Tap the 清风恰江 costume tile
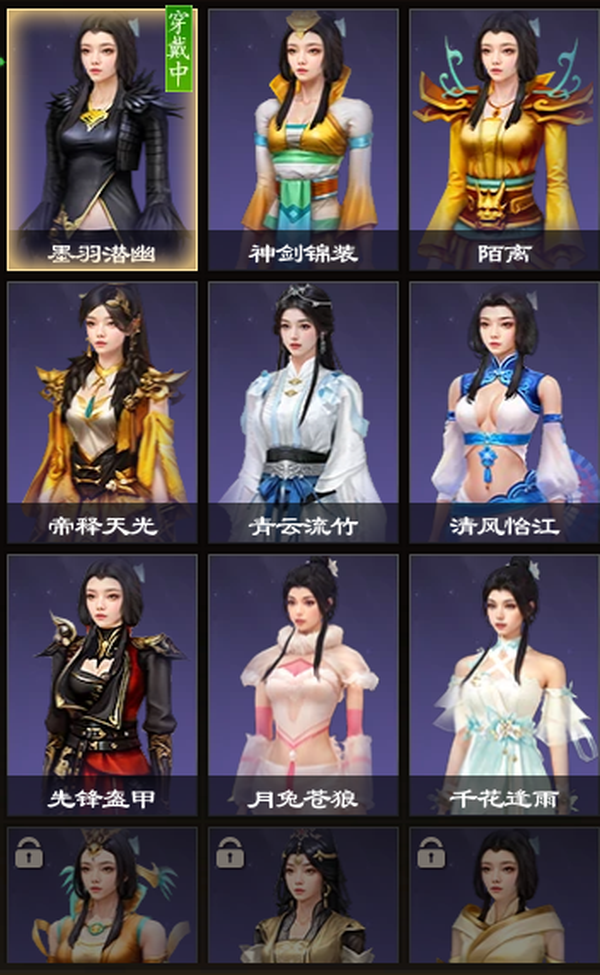This screenshot has height=975, width=600. 504,412
